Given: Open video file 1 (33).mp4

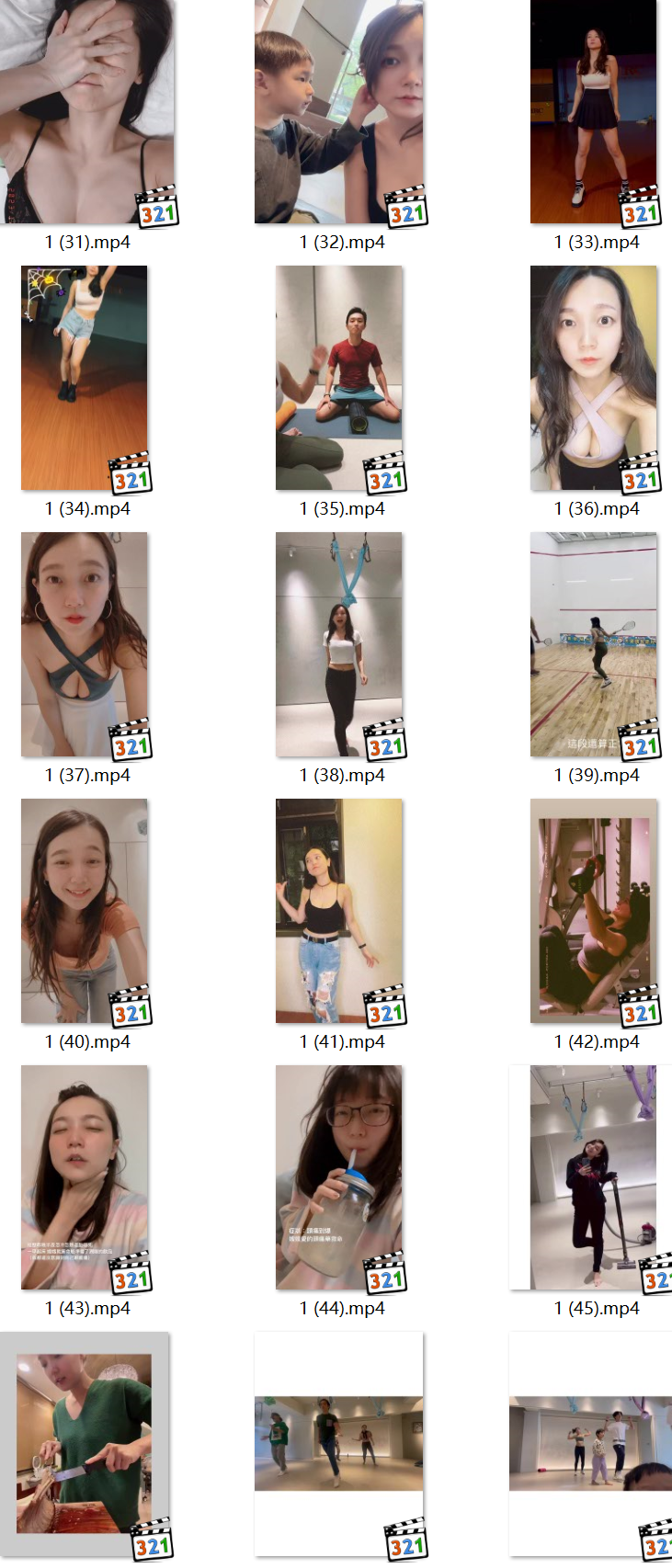Looking at the screenshot, I should coord(594,110).
